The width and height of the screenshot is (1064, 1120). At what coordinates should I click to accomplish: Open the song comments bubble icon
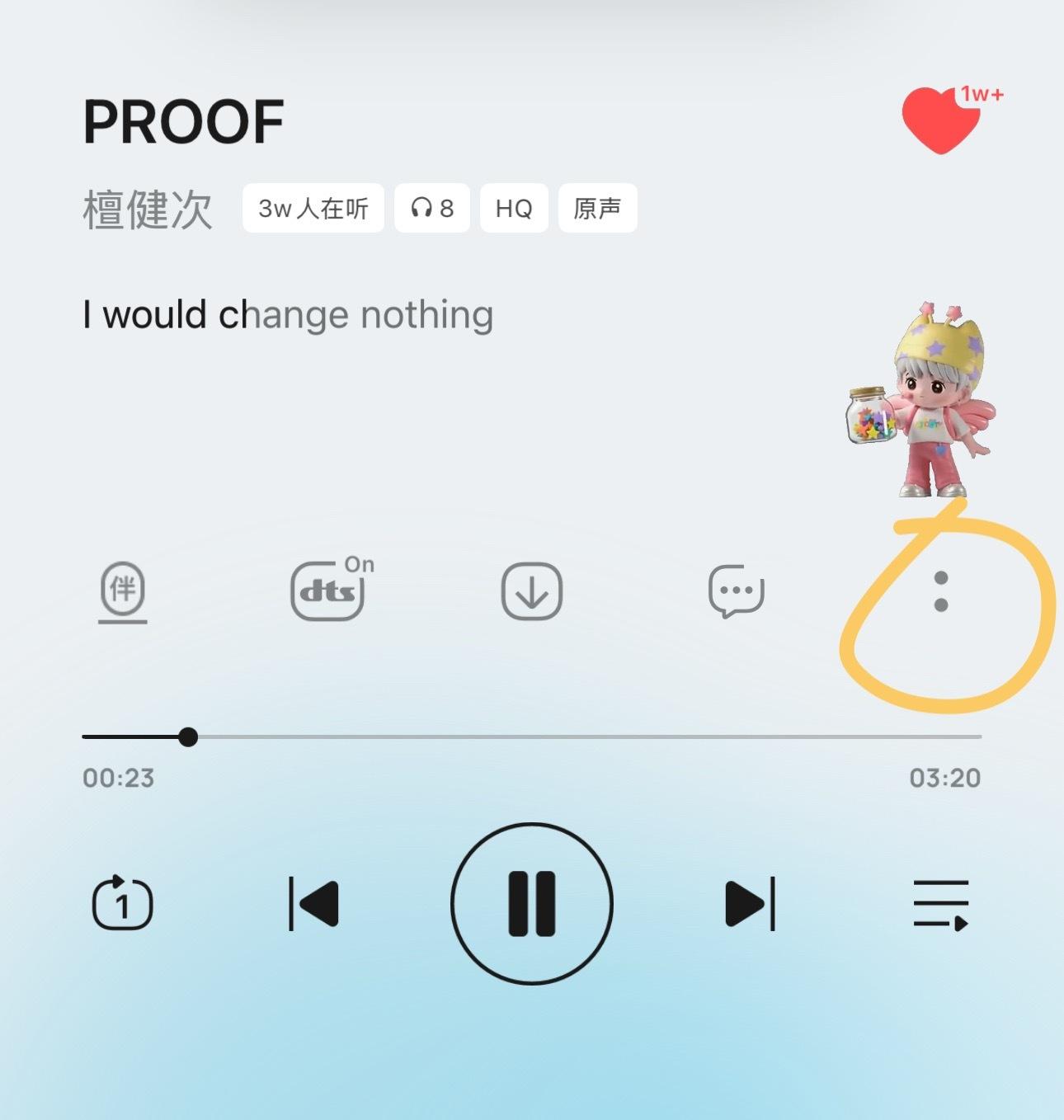(737, 590)
